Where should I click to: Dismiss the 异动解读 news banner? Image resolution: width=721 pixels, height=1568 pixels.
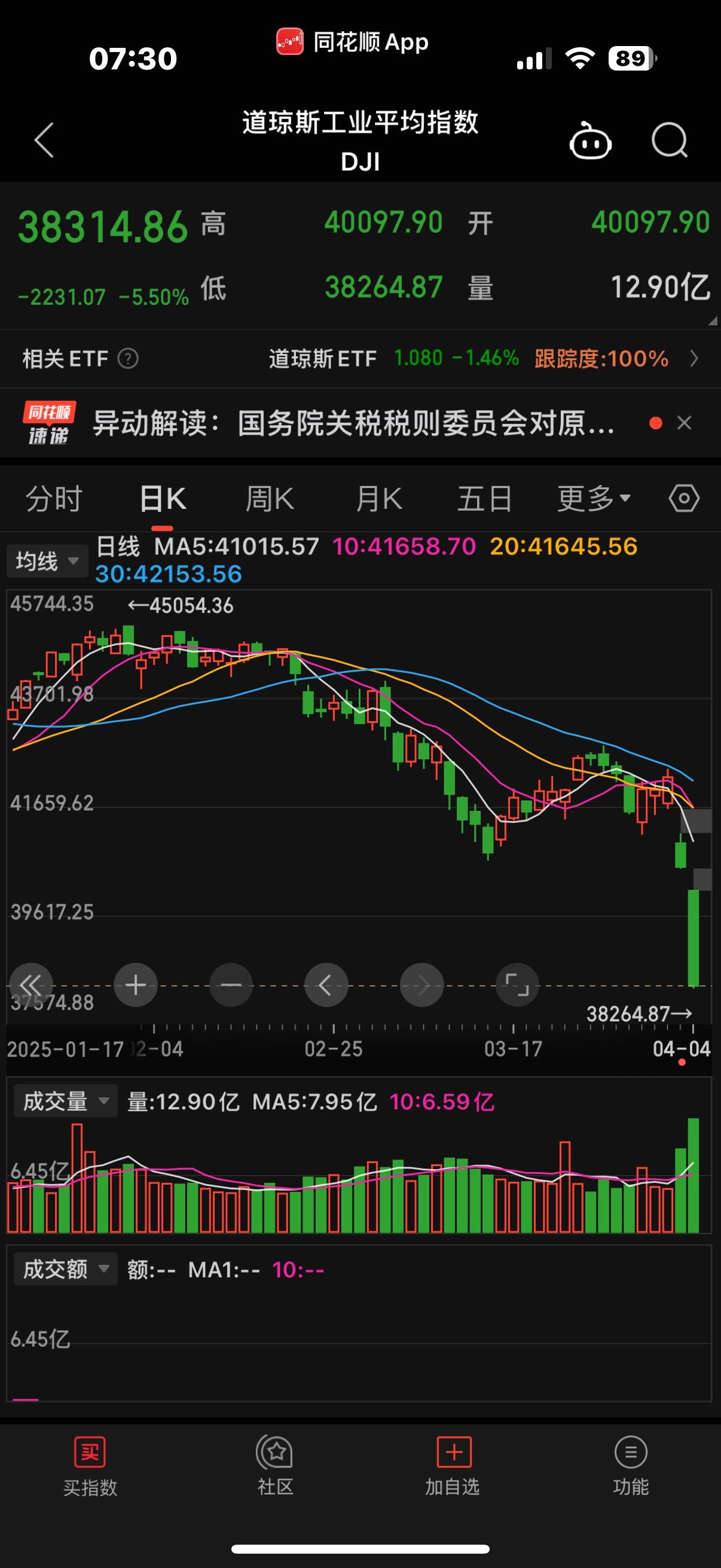pyautogui.click(x=685, y=423)
